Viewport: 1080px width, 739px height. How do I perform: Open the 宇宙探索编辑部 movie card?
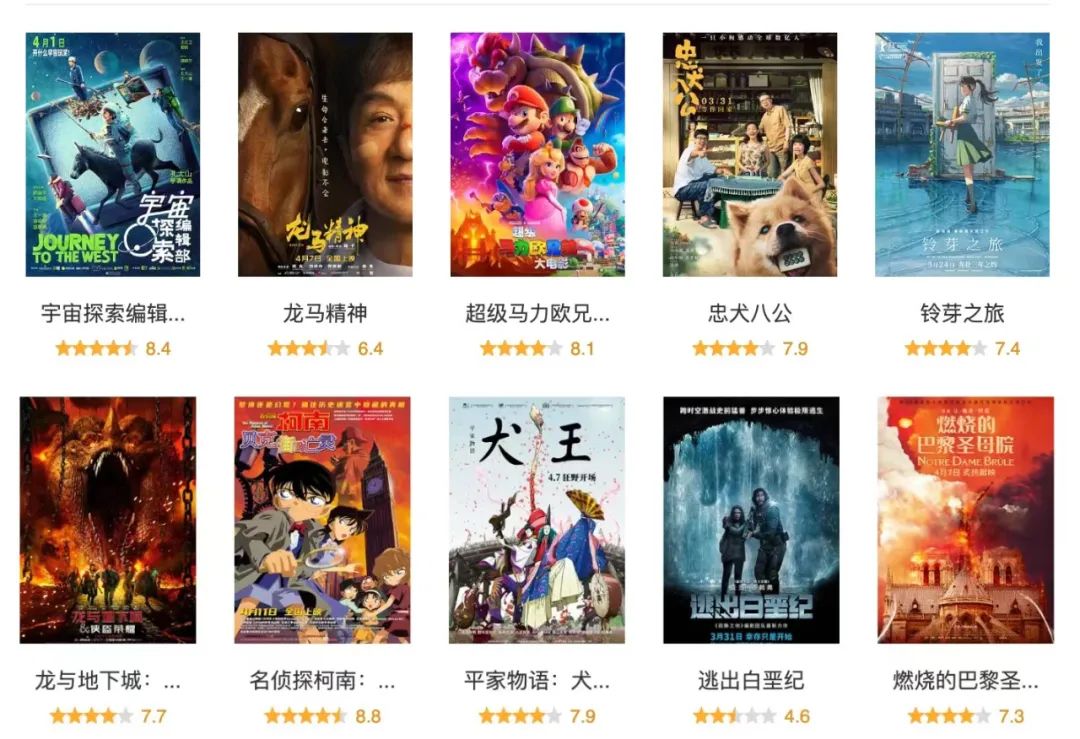tap(112, 155)
